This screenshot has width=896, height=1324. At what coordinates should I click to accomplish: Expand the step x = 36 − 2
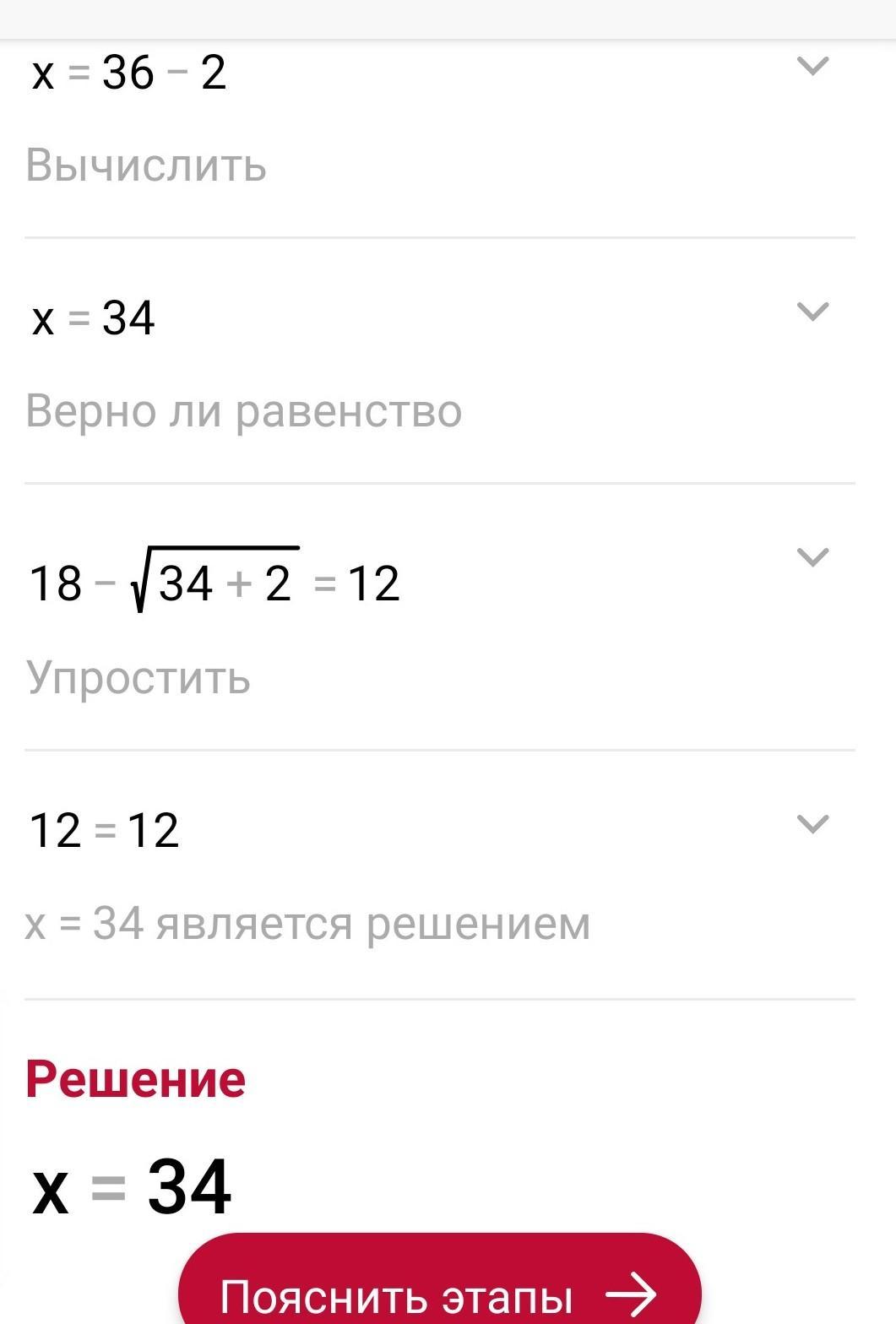tap(812, 66)
